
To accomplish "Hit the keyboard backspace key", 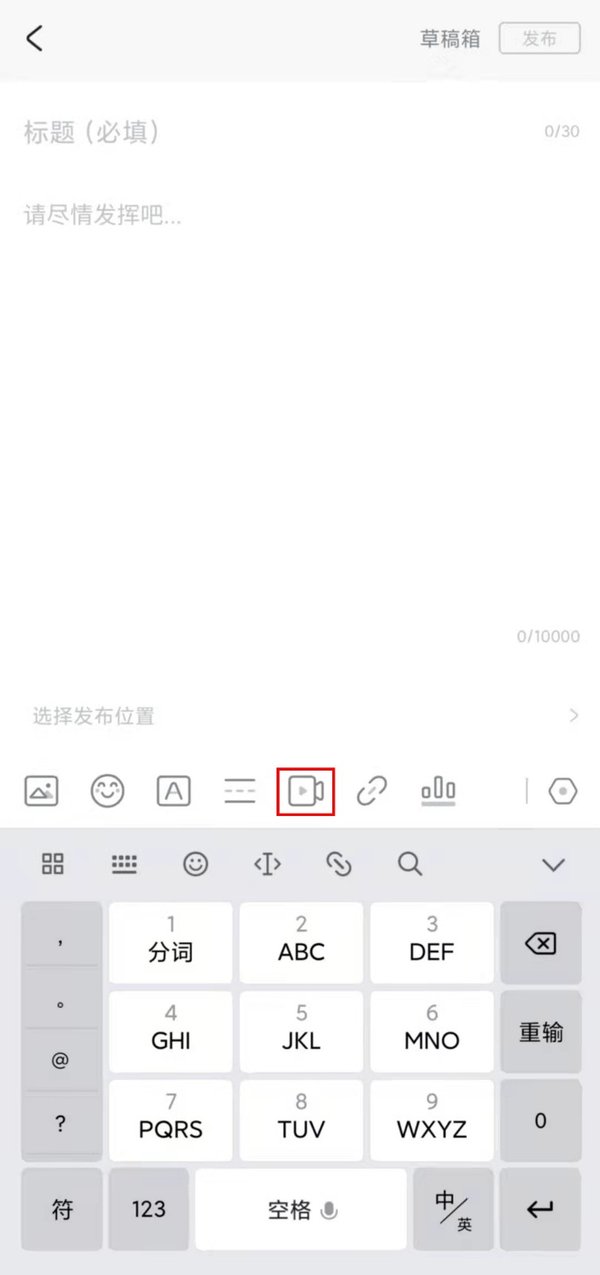I will [540, 943].
